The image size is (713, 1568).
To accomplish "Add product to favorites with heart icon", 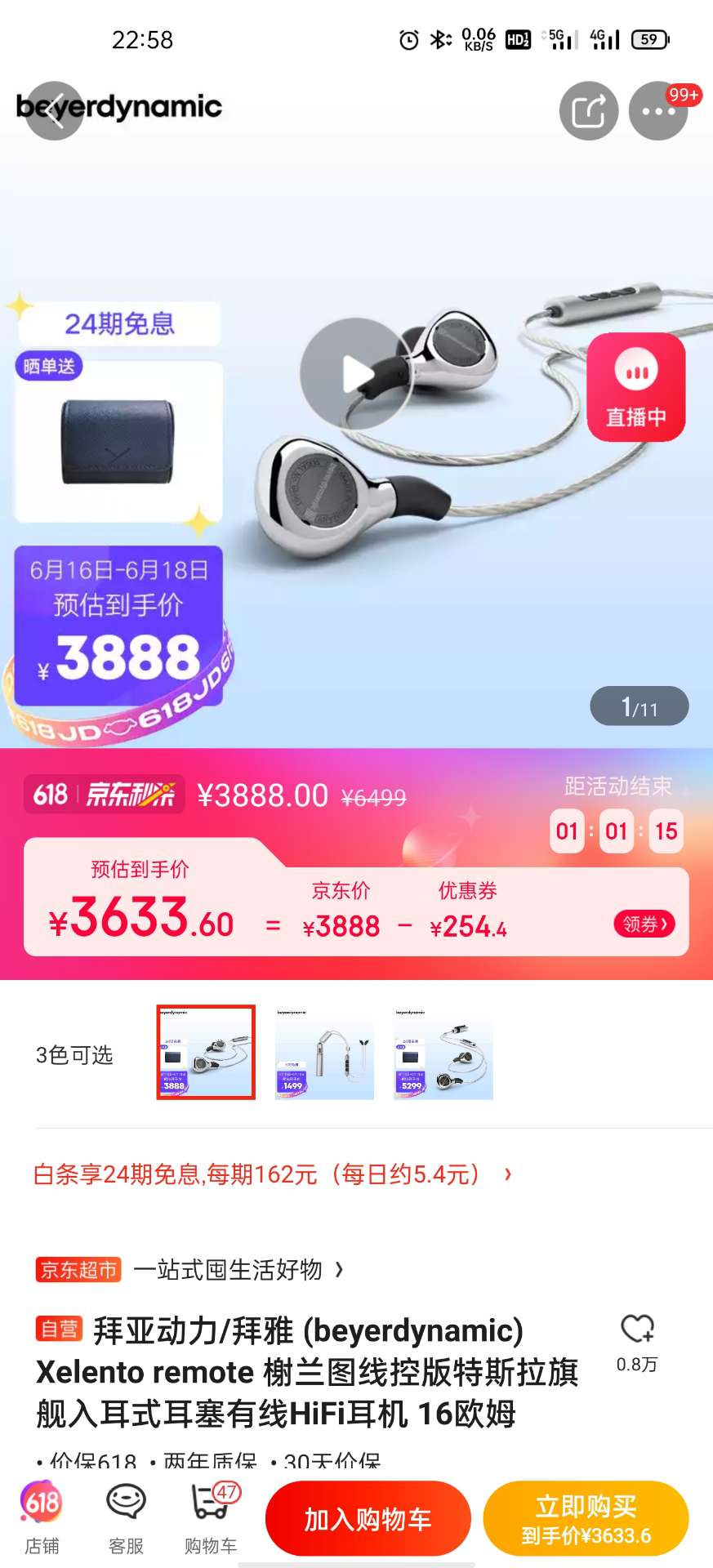I will point(637,1330).
